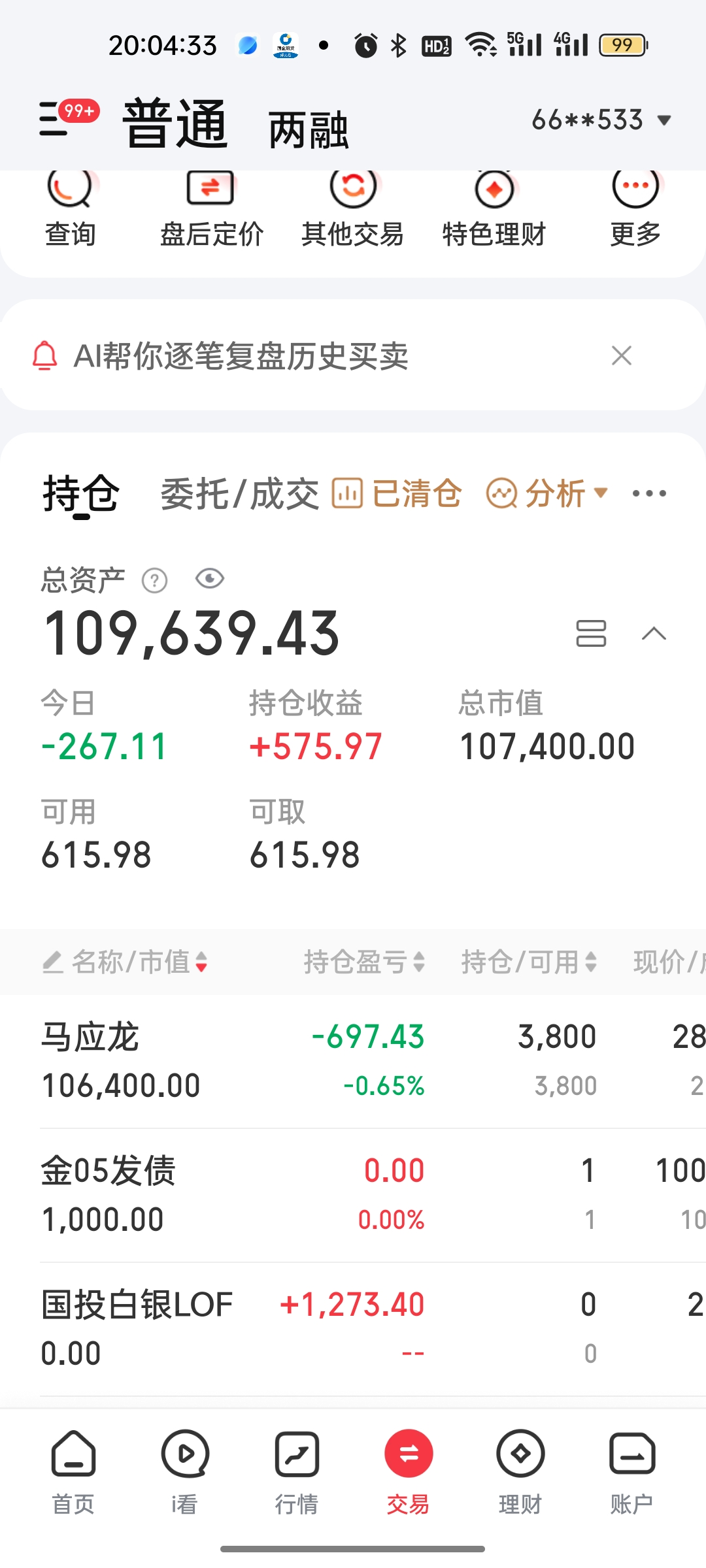Switch to 委托/成交 tab

(x=239, y=494)
